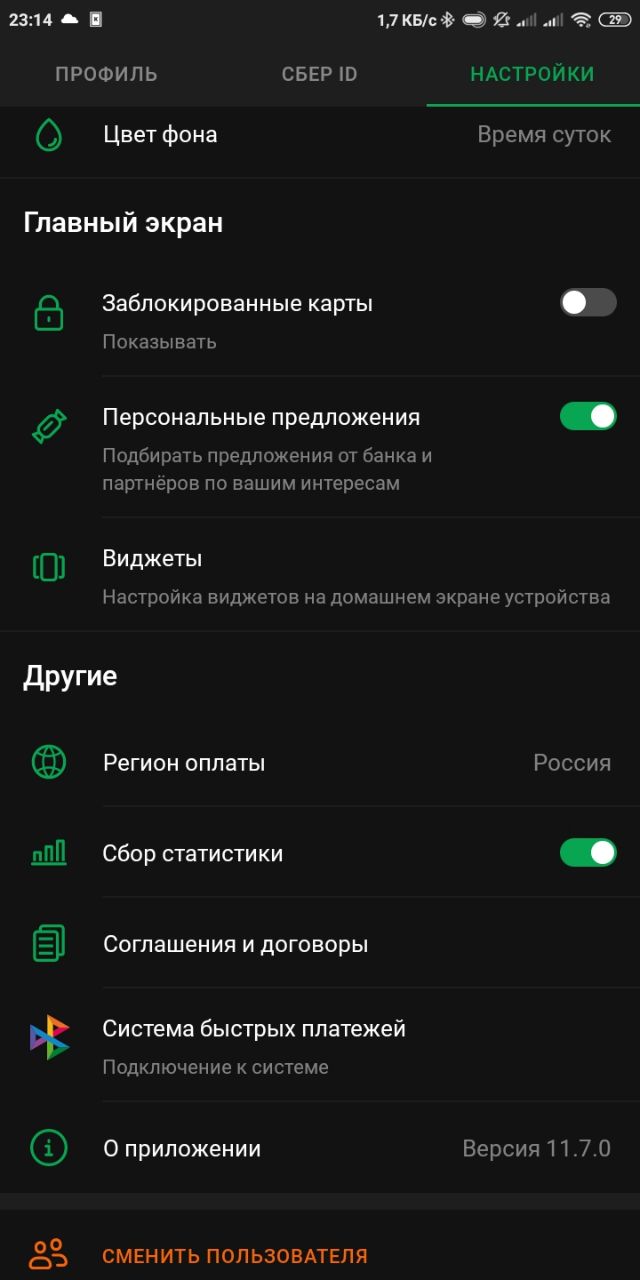The image size is (640, 1280).
Task: Open Соглашения и договоры
Action: [320, 943]
